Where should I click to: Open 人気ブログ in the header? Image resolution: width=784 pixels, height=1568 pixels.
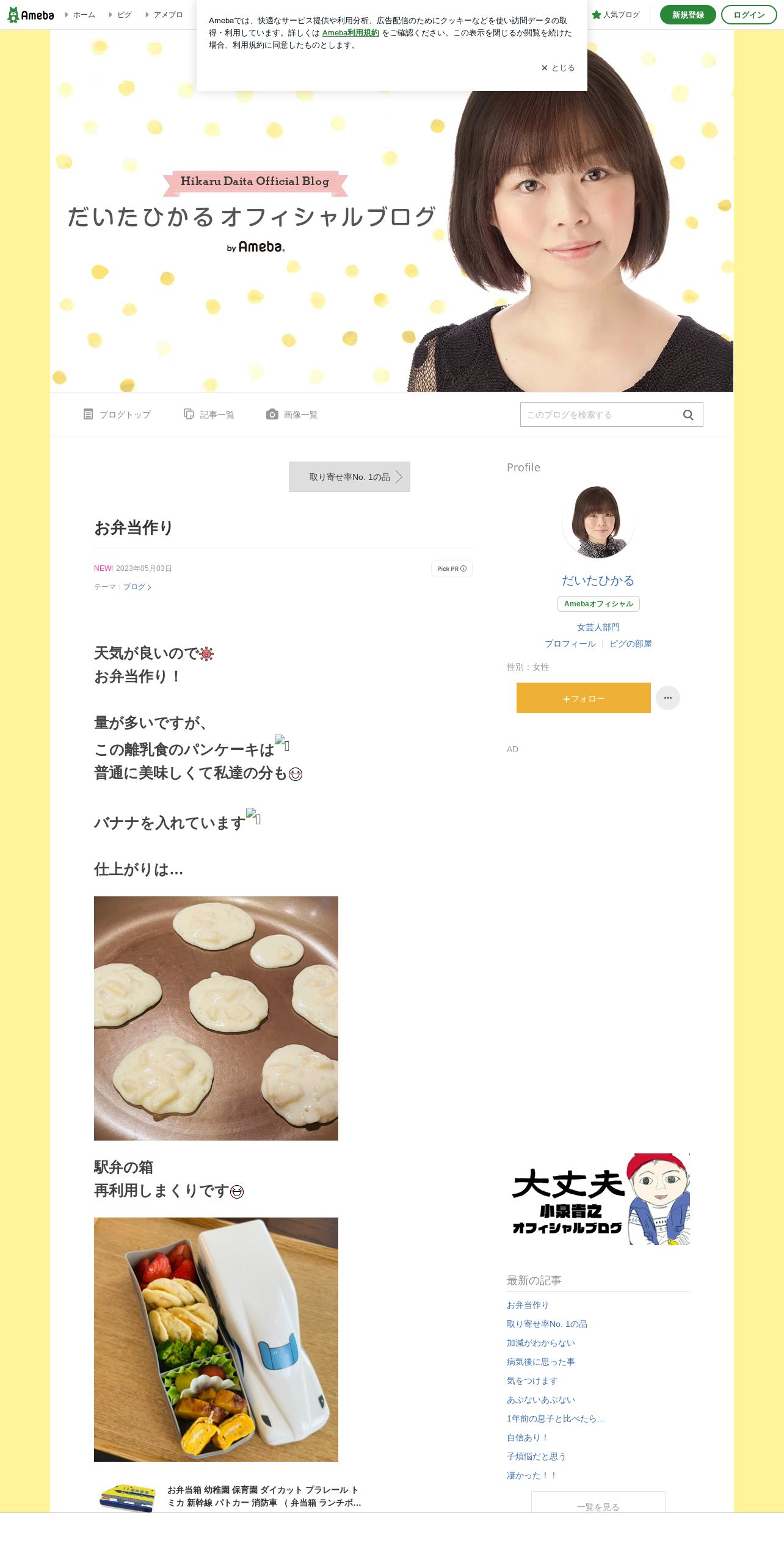click(616, 15)
